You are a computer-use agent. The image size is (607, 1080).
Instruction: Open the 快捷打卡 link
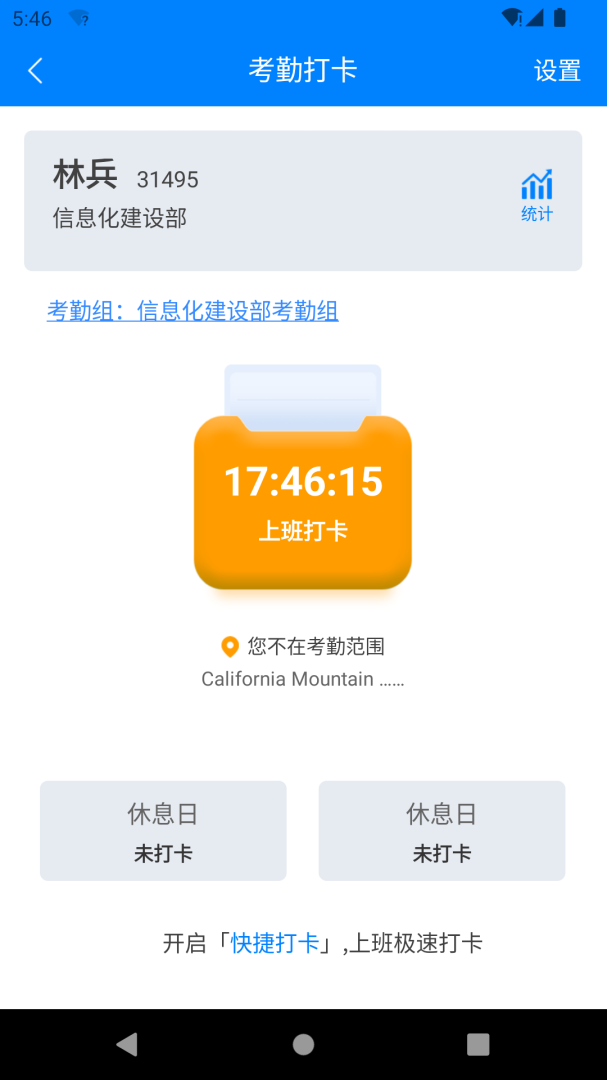point(275,943)
